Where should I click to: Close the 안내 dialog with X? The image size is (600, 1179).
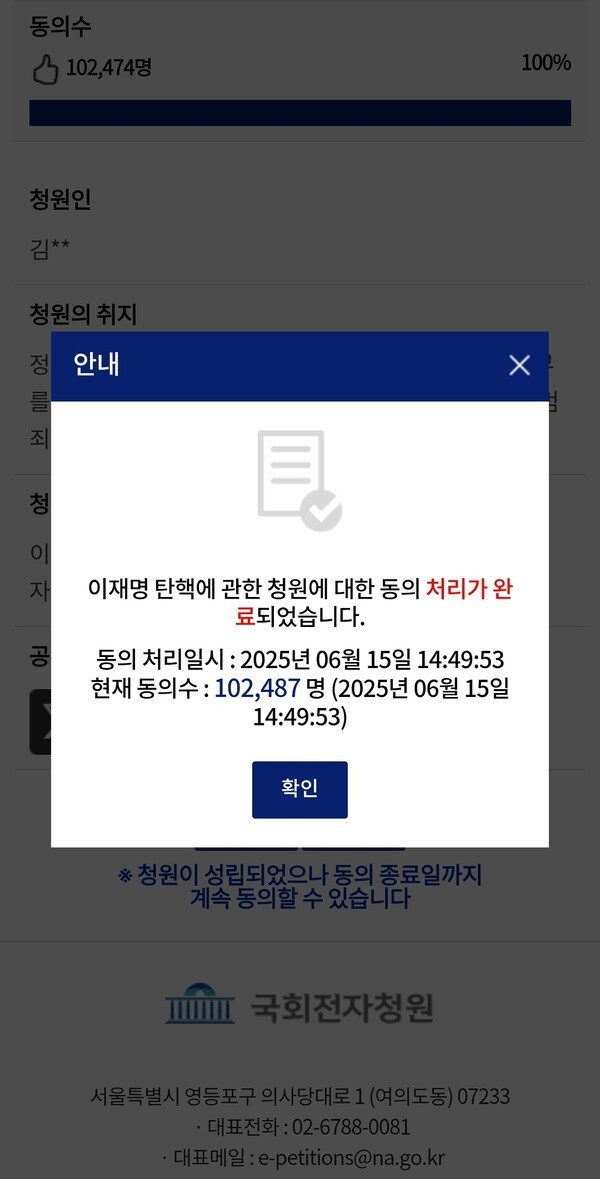pyautogui.click(x=519, y=365)
